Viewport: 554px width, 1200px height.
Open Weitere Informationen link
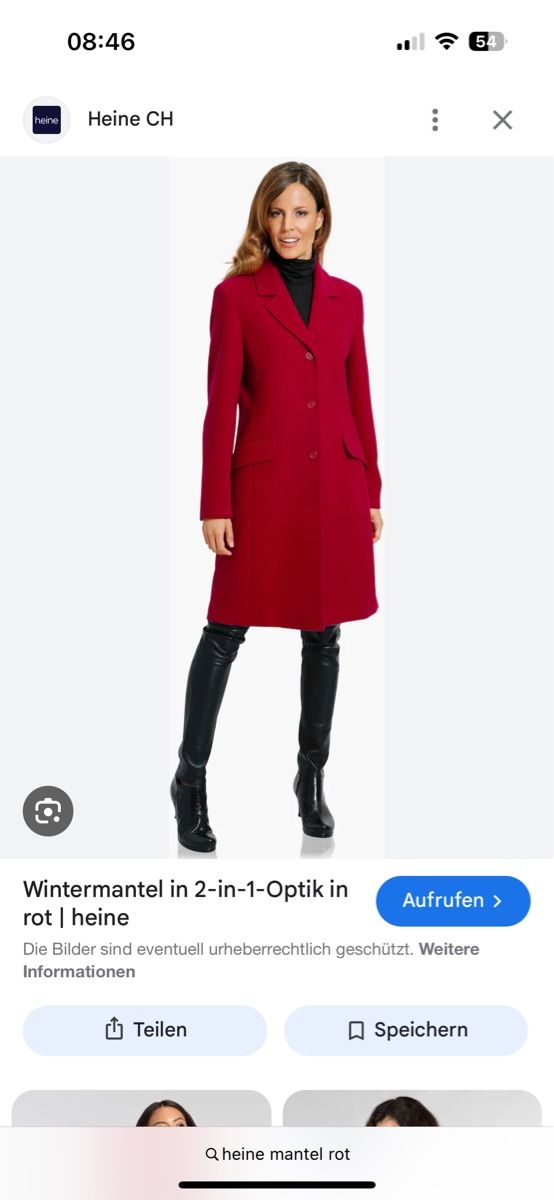[251, 960]
